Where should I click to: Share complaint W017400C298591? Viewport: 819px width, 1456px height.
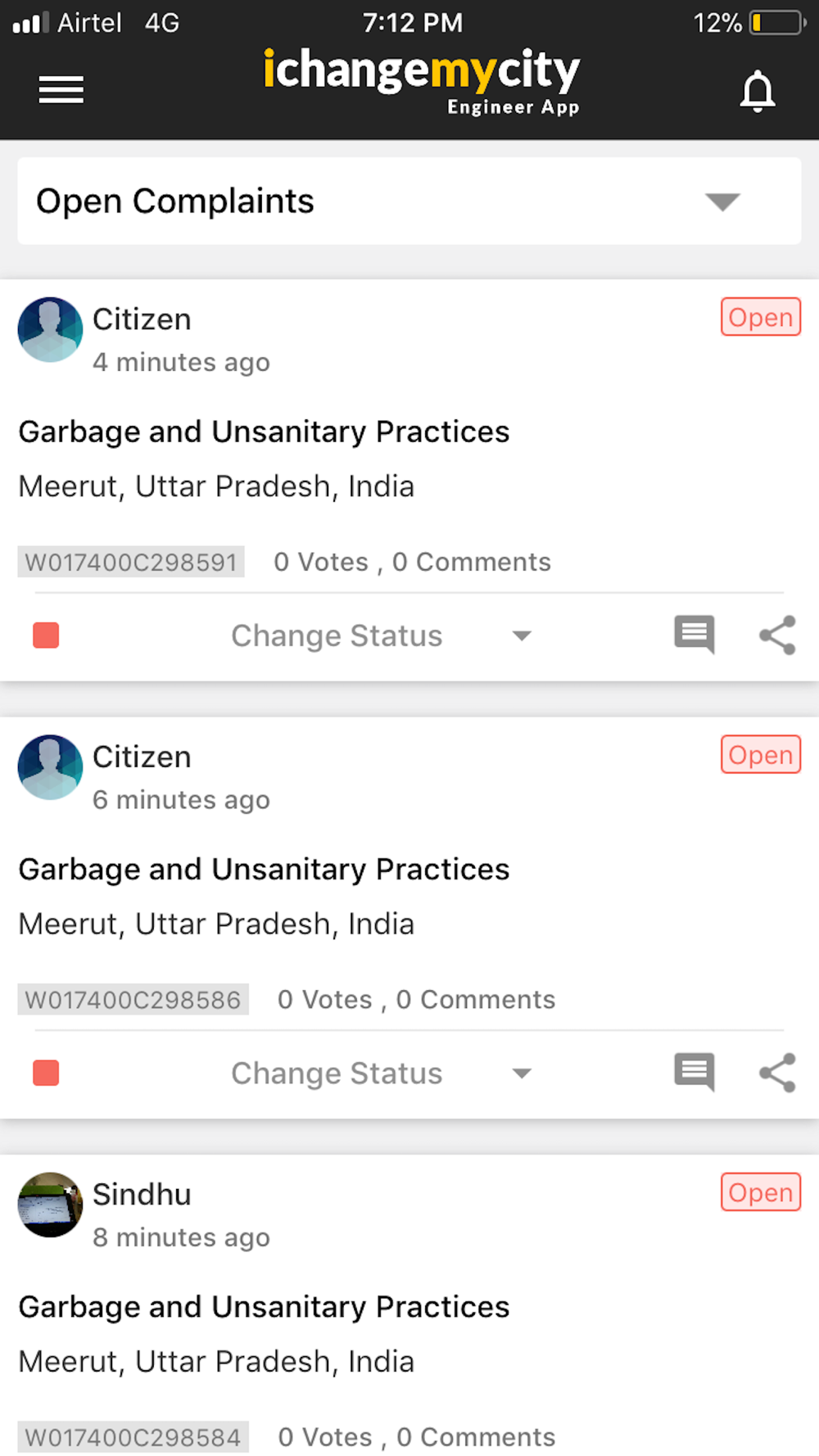coord(777,635)
